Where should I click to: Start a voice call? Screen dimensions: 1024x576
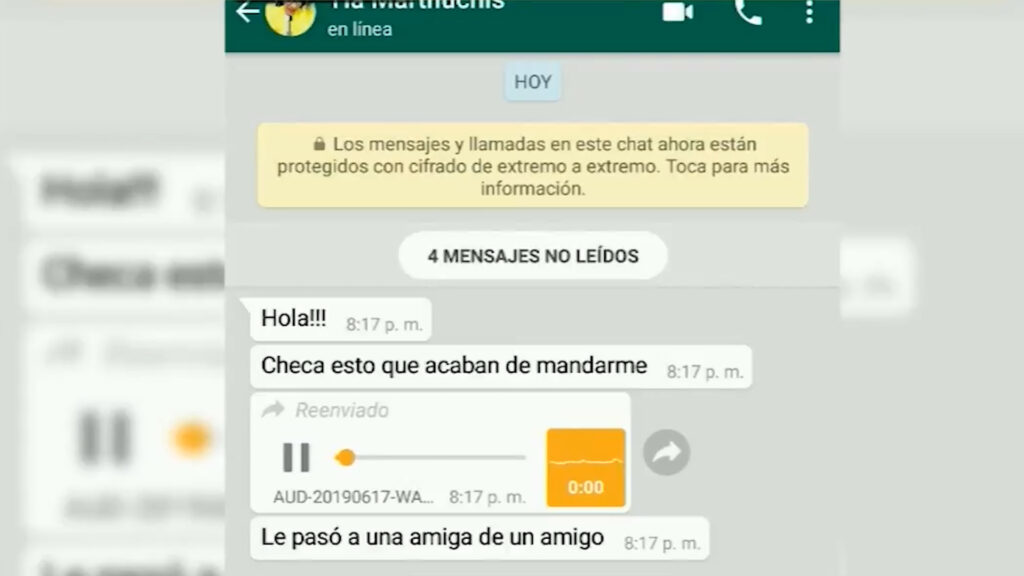click(747, 11)
